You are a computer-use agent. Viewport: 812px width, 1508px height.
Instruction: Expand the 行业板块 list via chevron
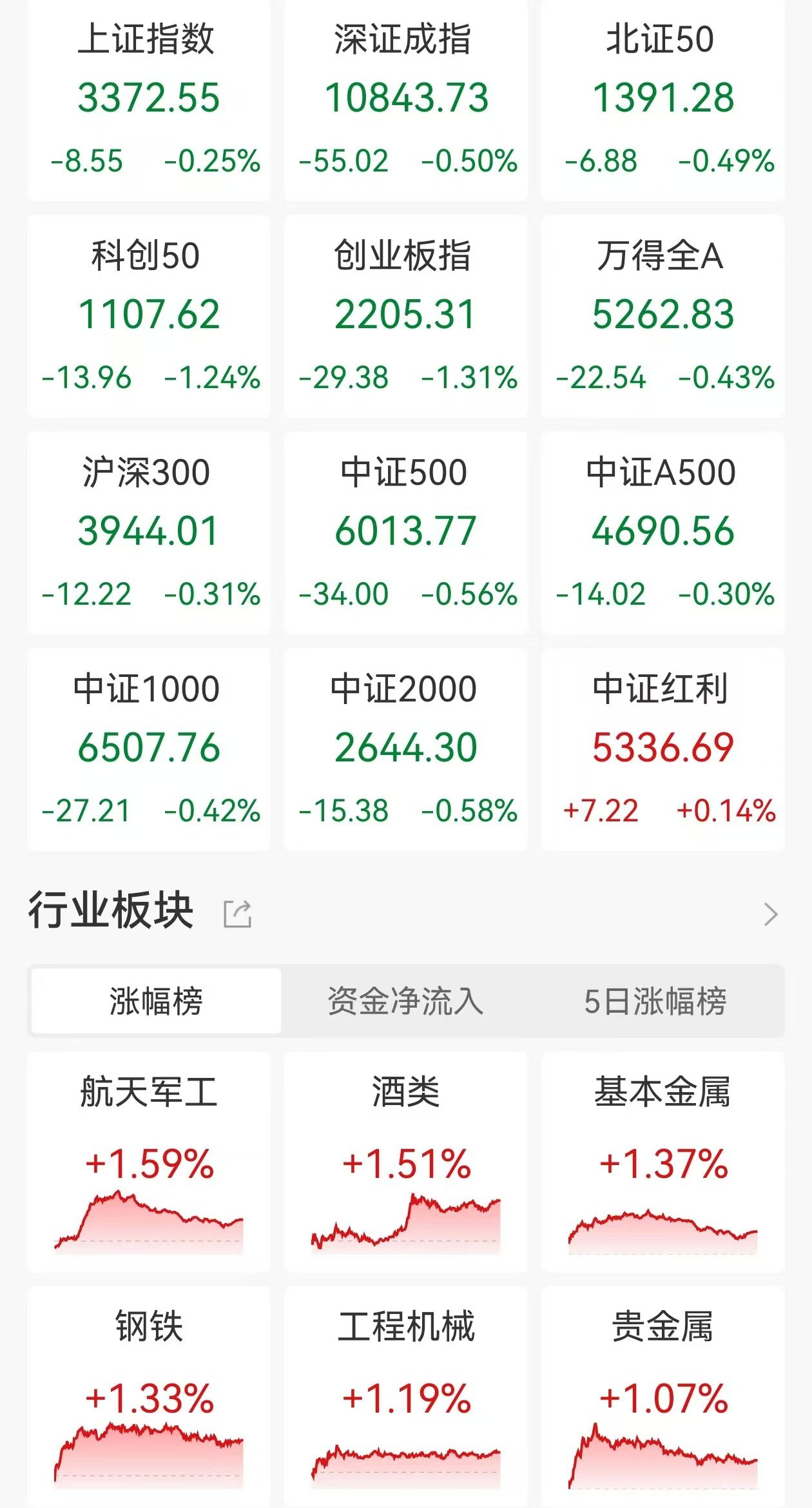pos(771,914)
